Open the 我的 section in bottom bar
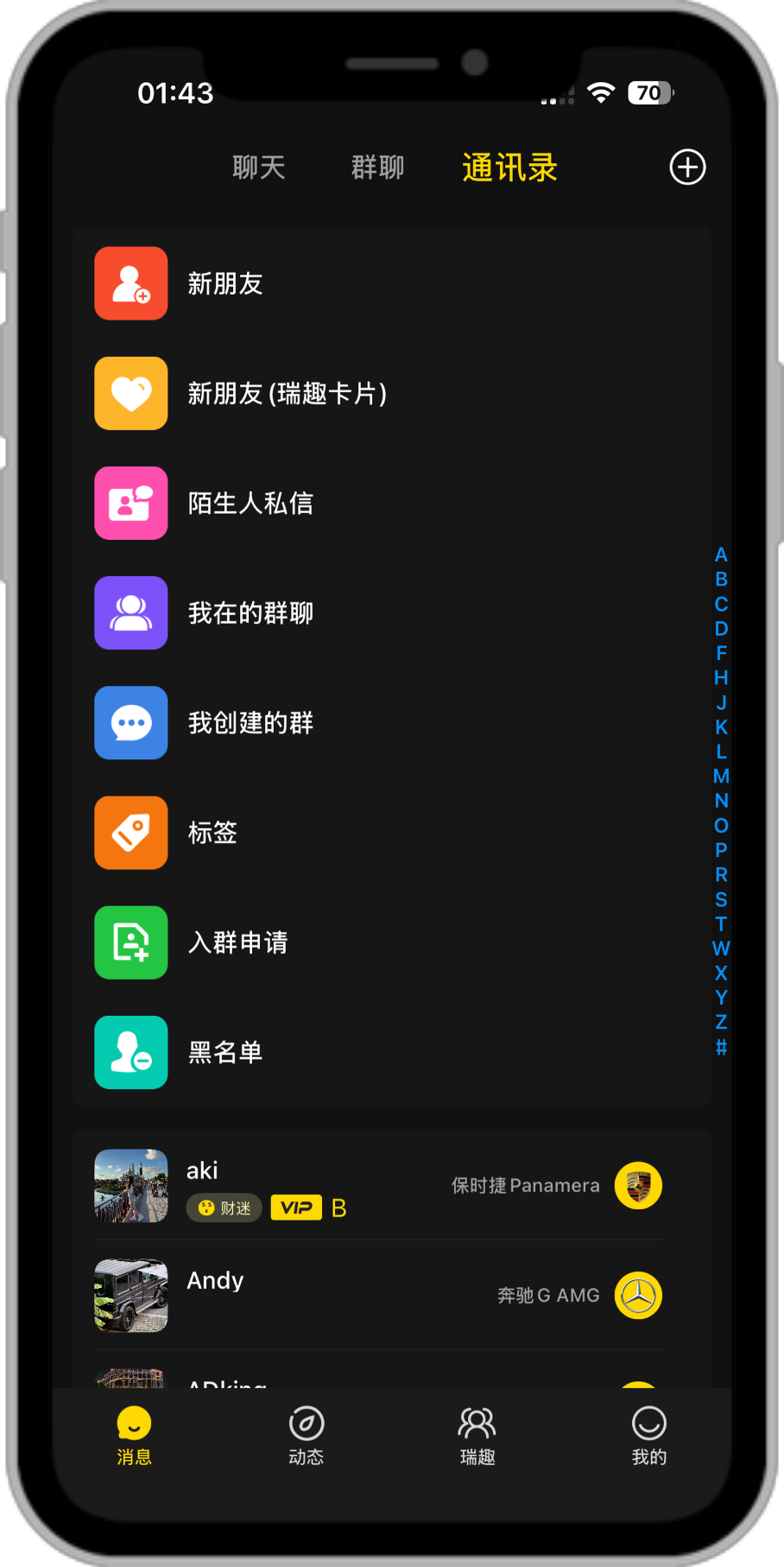This screenshot has height=1567, width=784. (648, 1434)
